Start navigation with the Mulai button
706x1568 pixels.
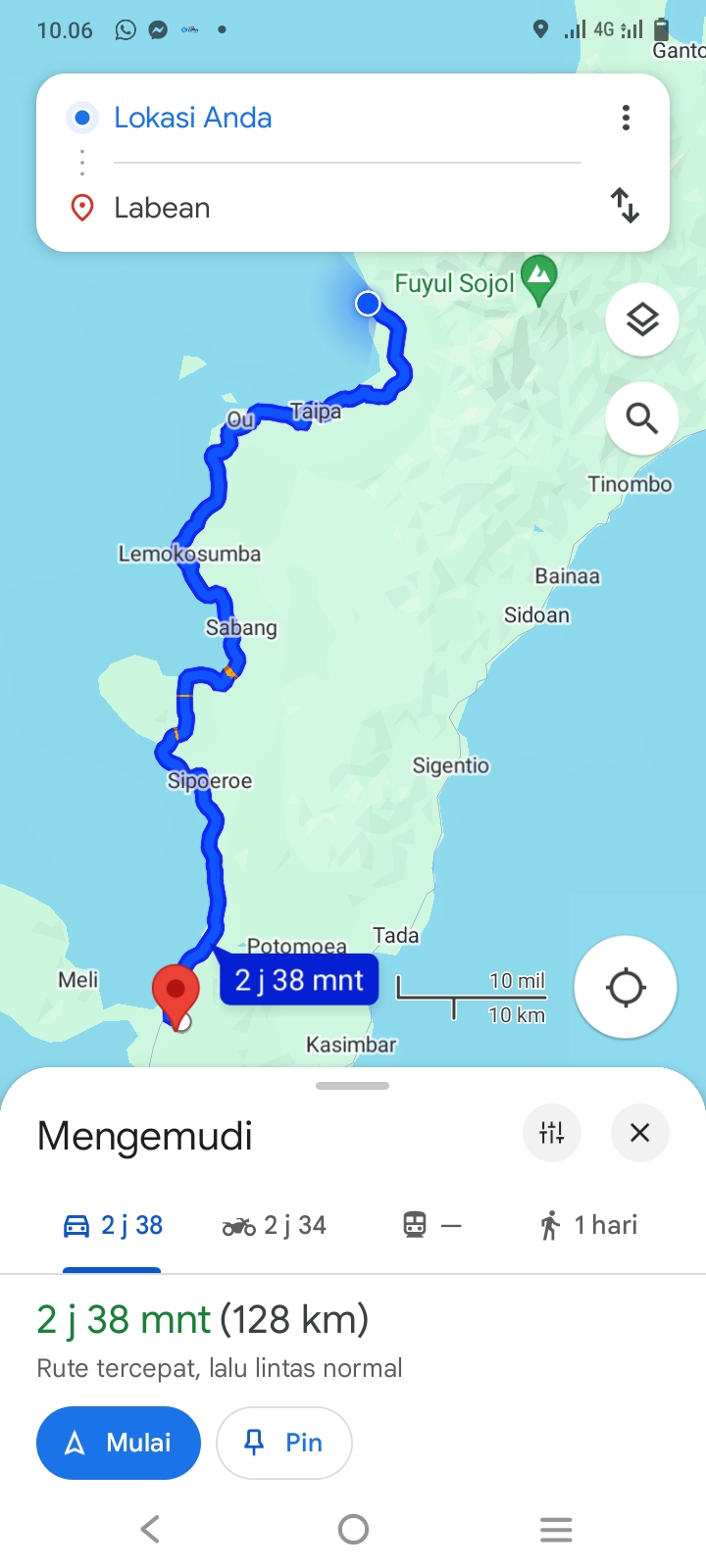(119, 1443)
